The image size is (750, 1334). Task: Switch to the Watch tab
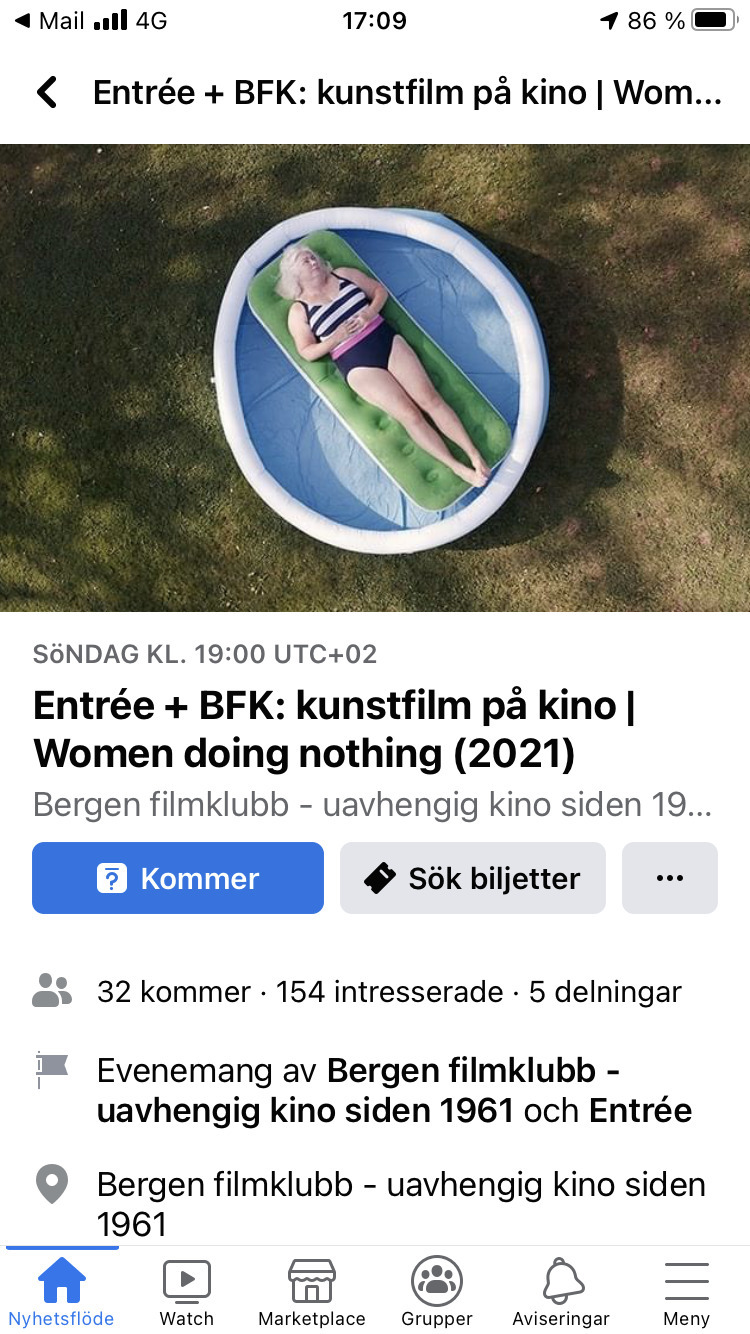(187, 1292)
